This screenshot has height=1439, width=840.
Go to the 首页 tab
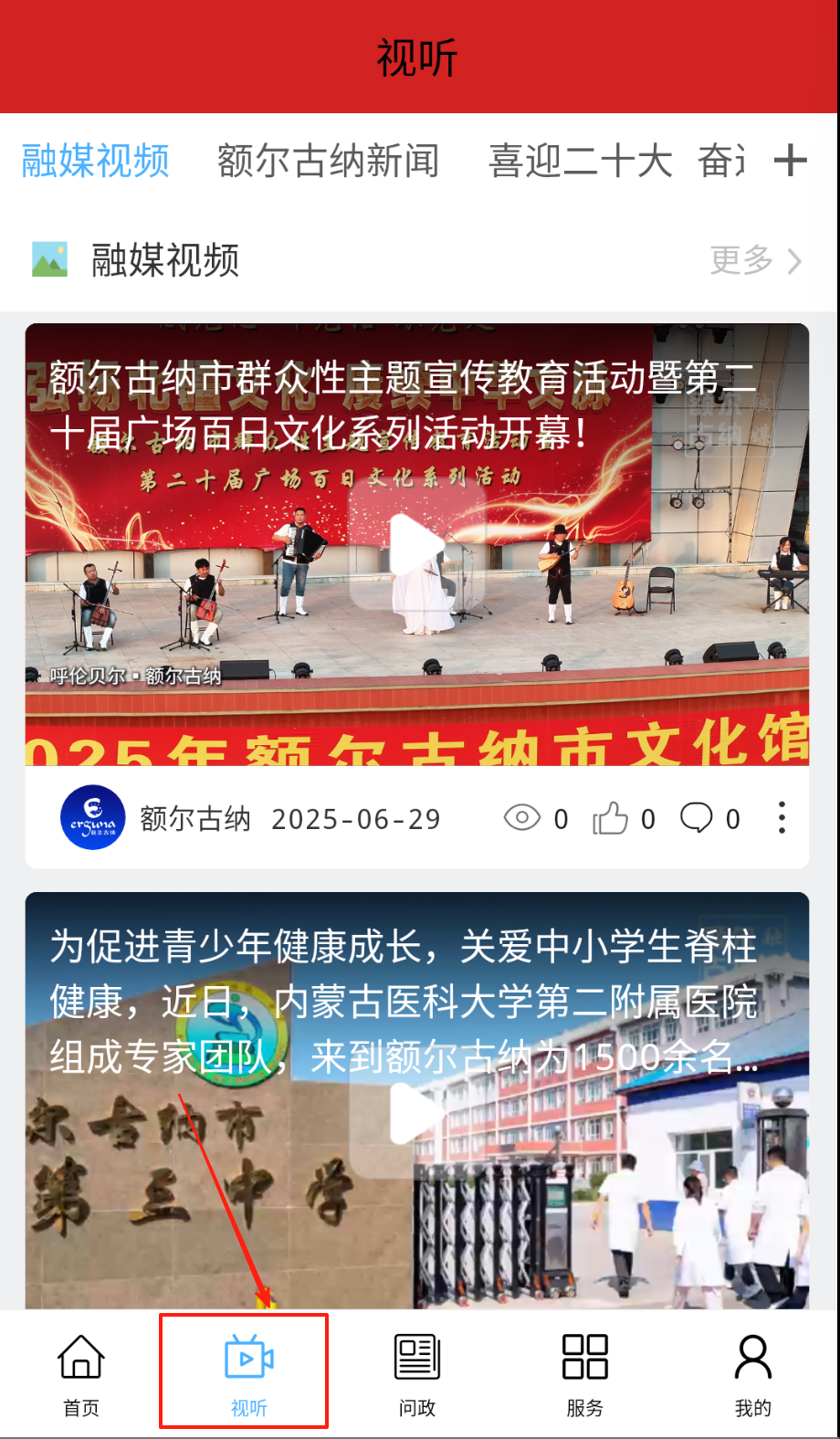[81, 1373]
